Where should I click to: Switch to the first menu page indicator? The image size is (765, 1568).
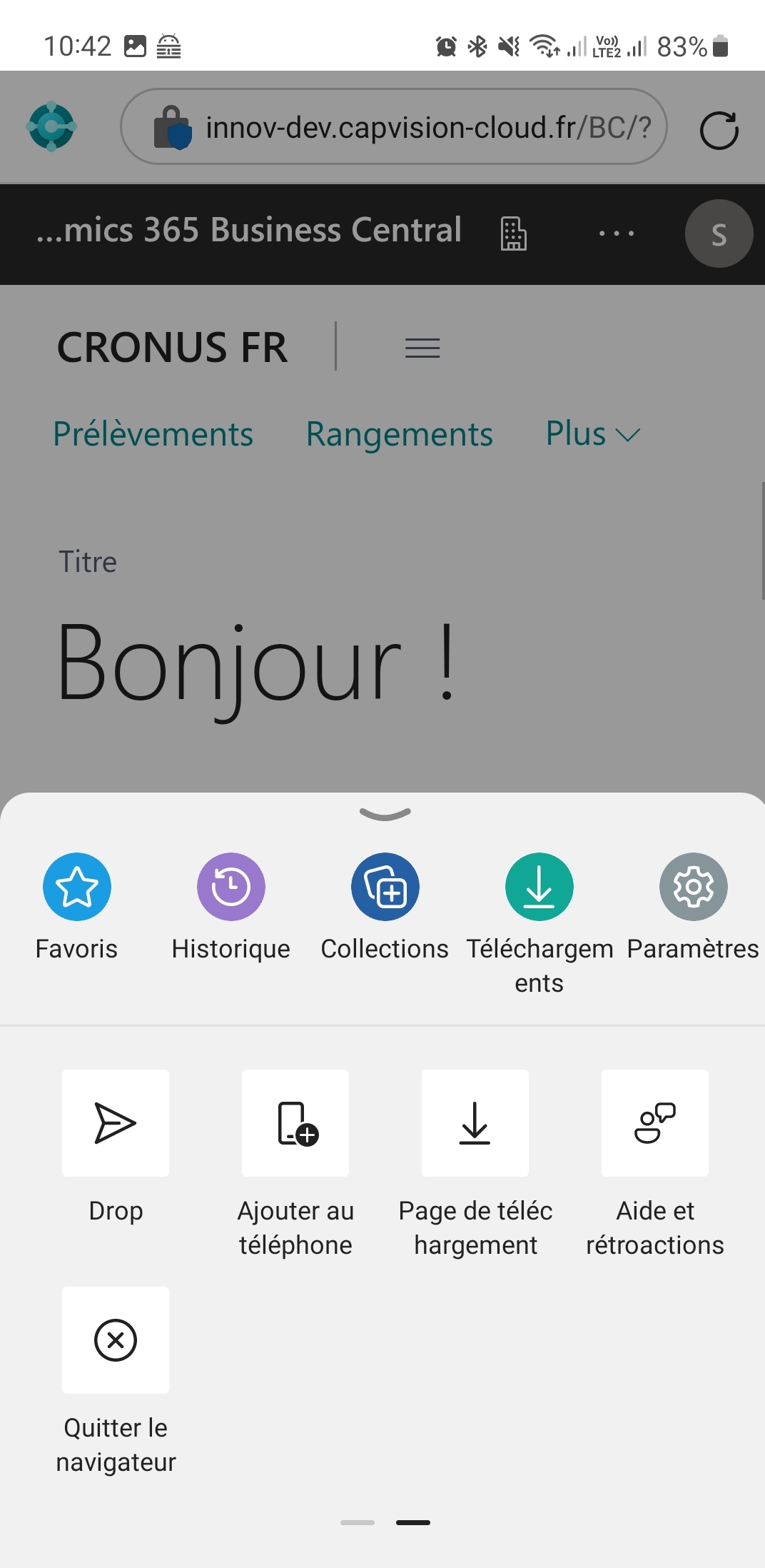(x=358, y=1522)
